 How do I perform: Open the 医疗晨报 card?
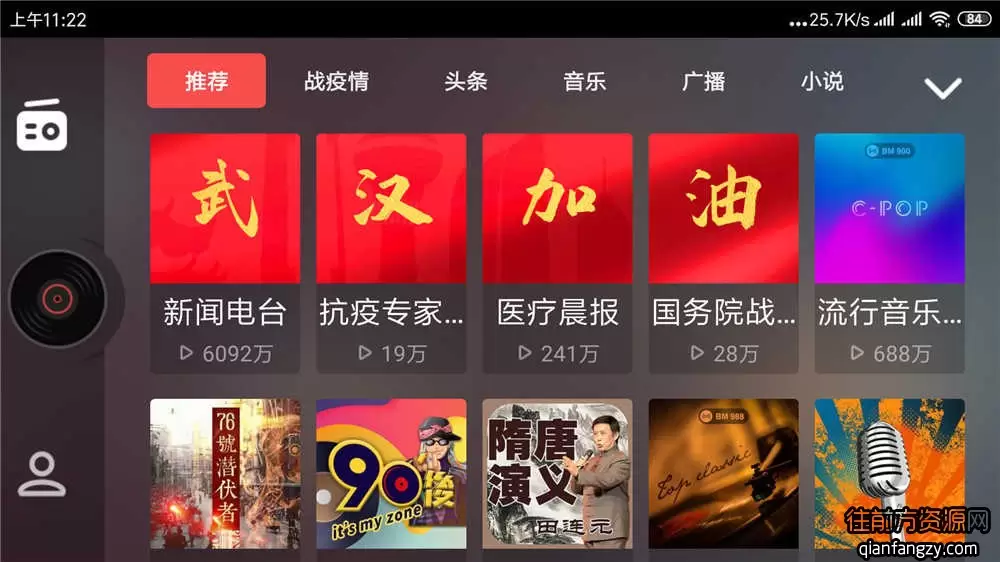click(557, 252)
